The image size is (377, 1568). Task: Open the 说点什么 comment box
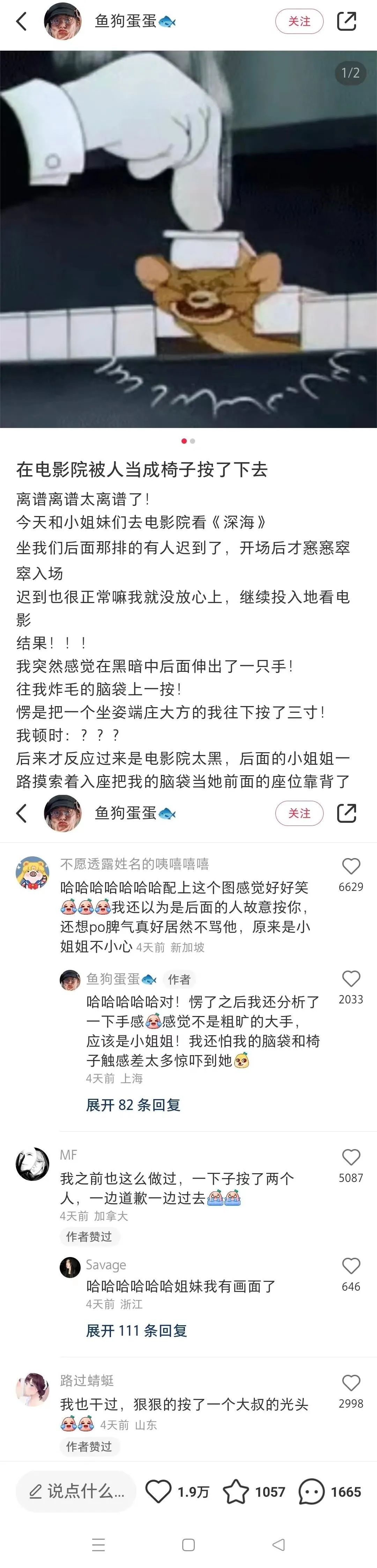76,1491
